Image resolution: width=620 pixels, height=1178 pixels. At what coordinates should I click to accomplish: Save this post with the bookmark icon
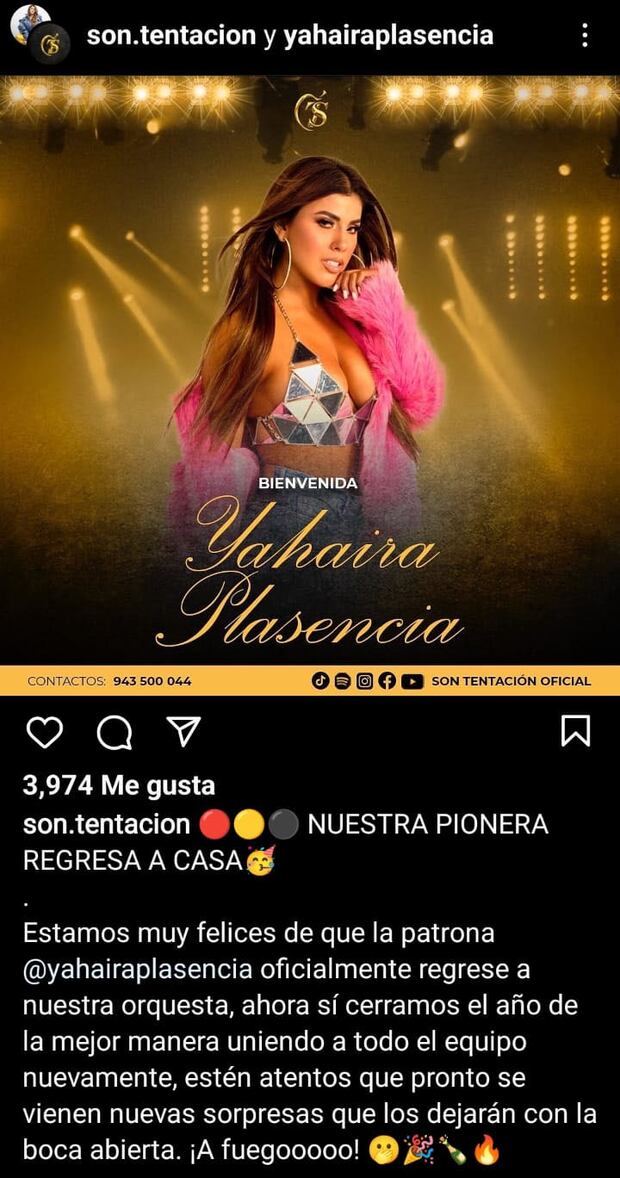575,731
